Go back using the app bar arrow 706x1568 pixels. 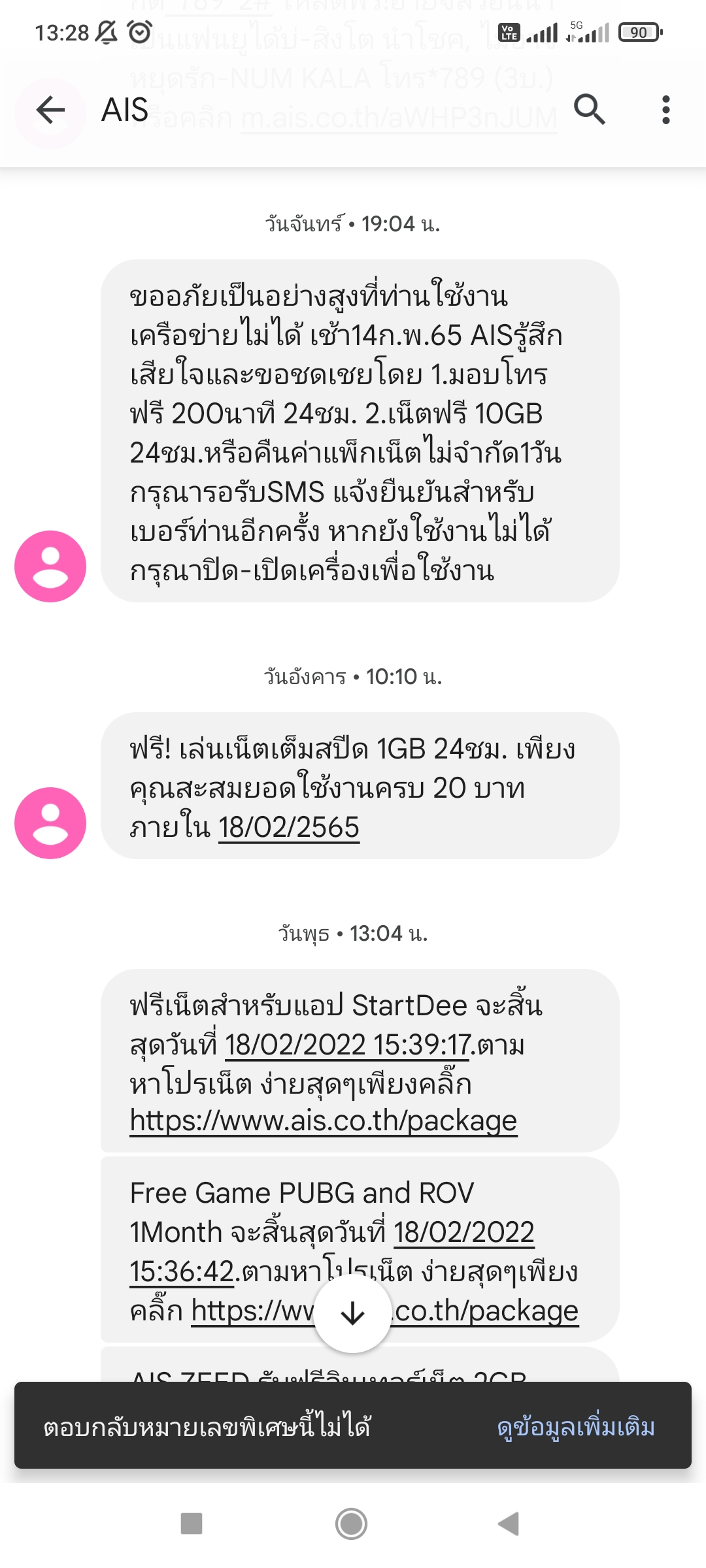(x=50, y=110)
